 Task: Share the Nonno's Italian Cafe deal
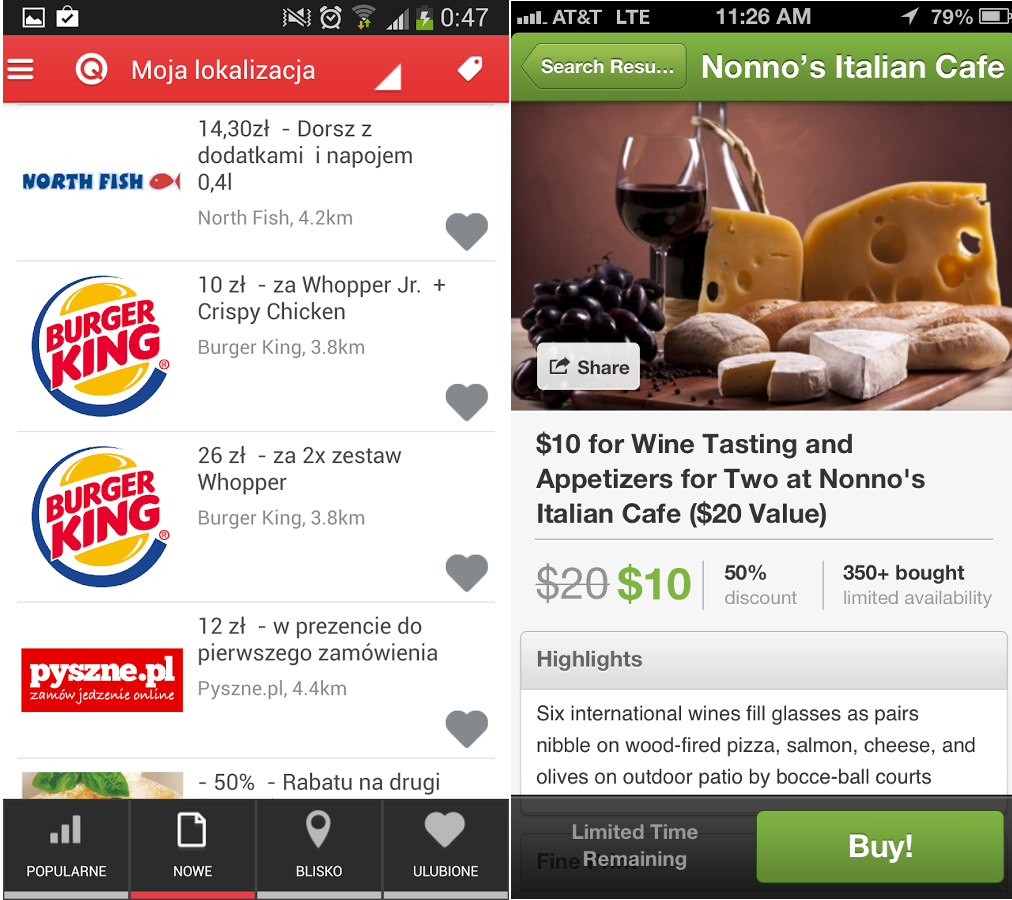click(x=589, y=367)
